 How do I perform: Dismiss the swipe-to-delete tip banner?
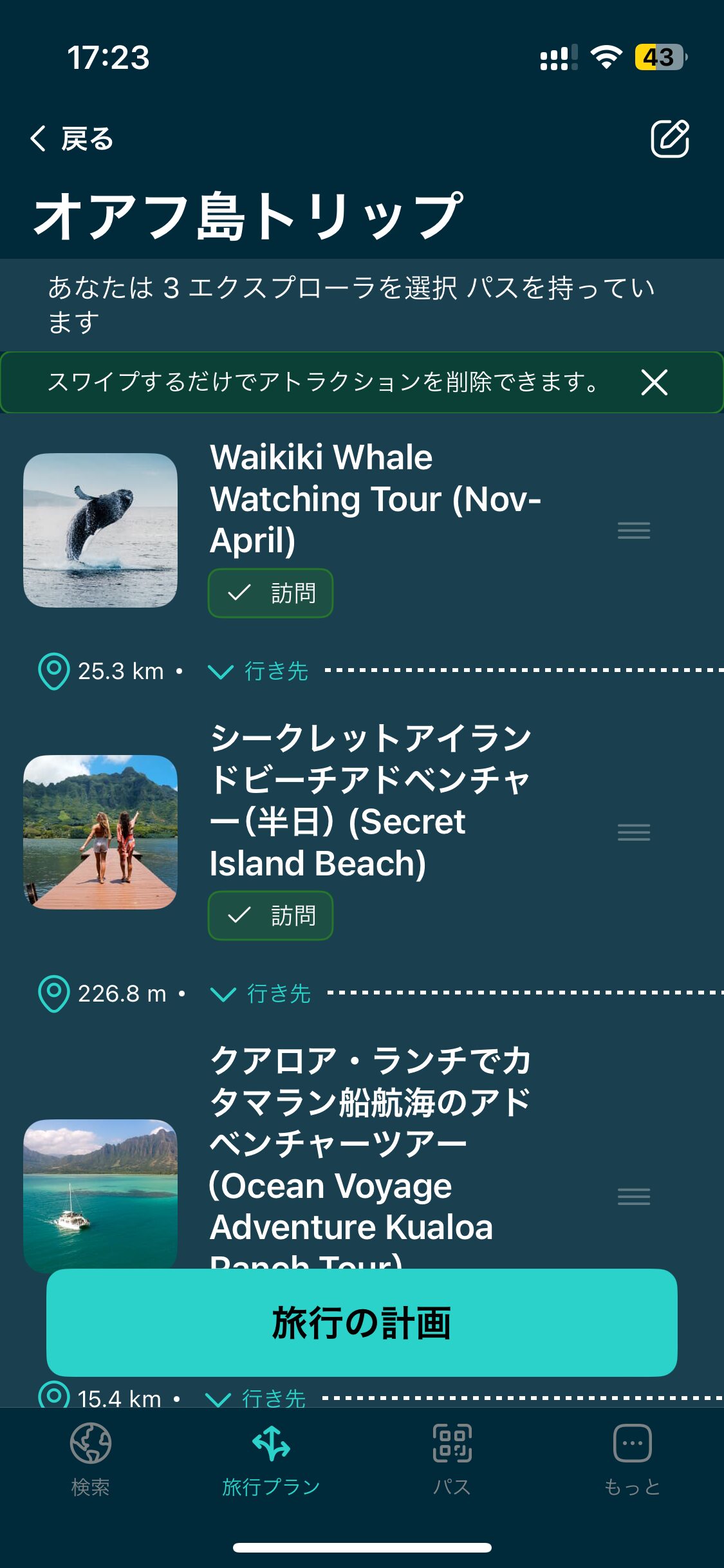pyautogui.click(x=654, y=383)
